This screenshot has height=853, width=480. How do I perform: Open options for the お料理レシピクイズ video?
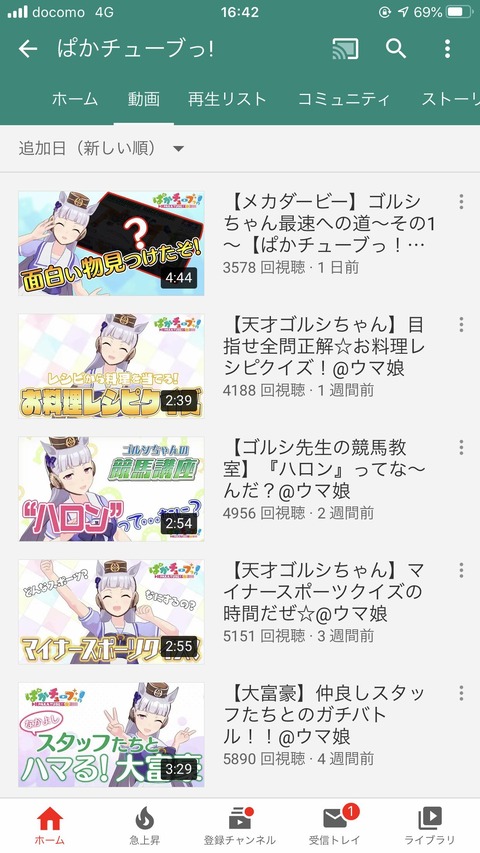(x=461, y=325)
